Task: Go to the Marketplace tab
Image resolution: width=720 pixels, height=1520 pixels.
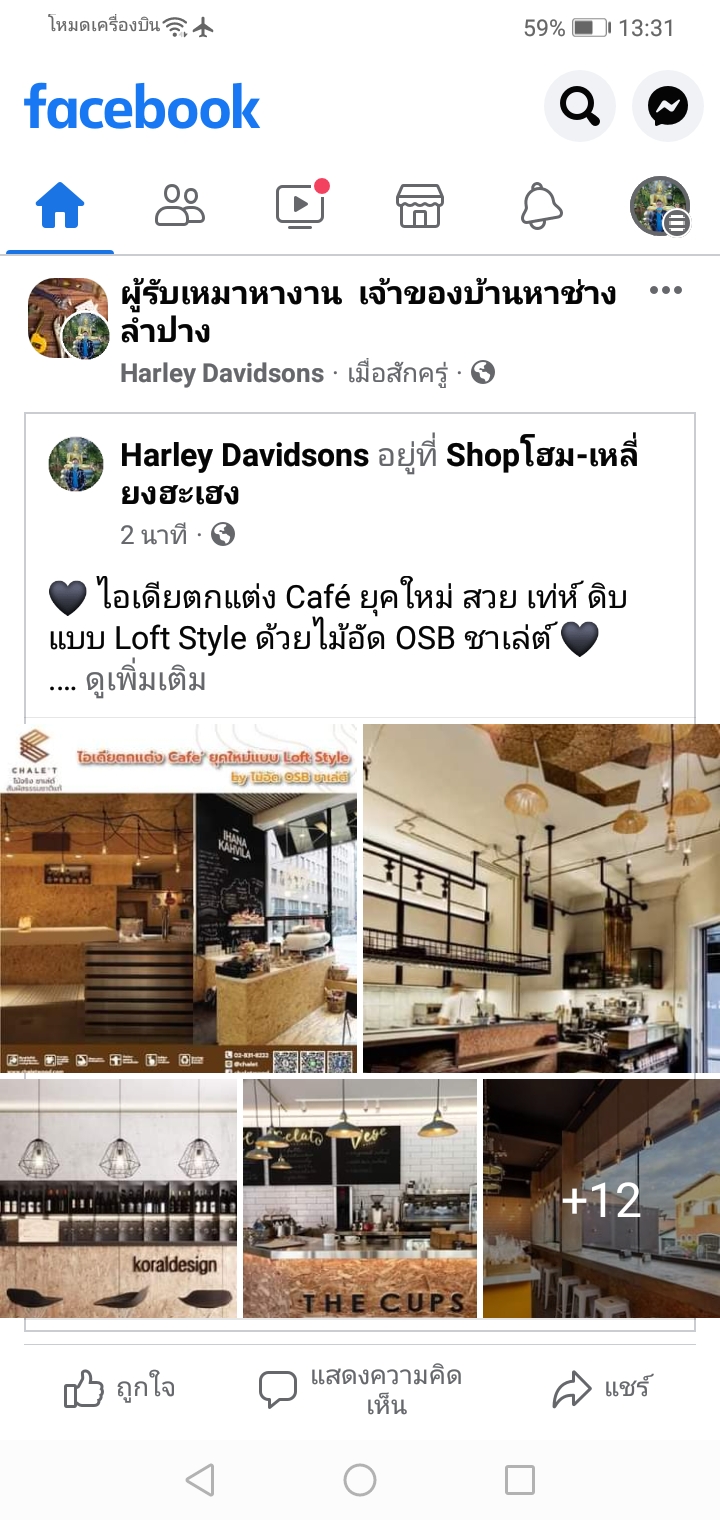Action: coord(420,207)
